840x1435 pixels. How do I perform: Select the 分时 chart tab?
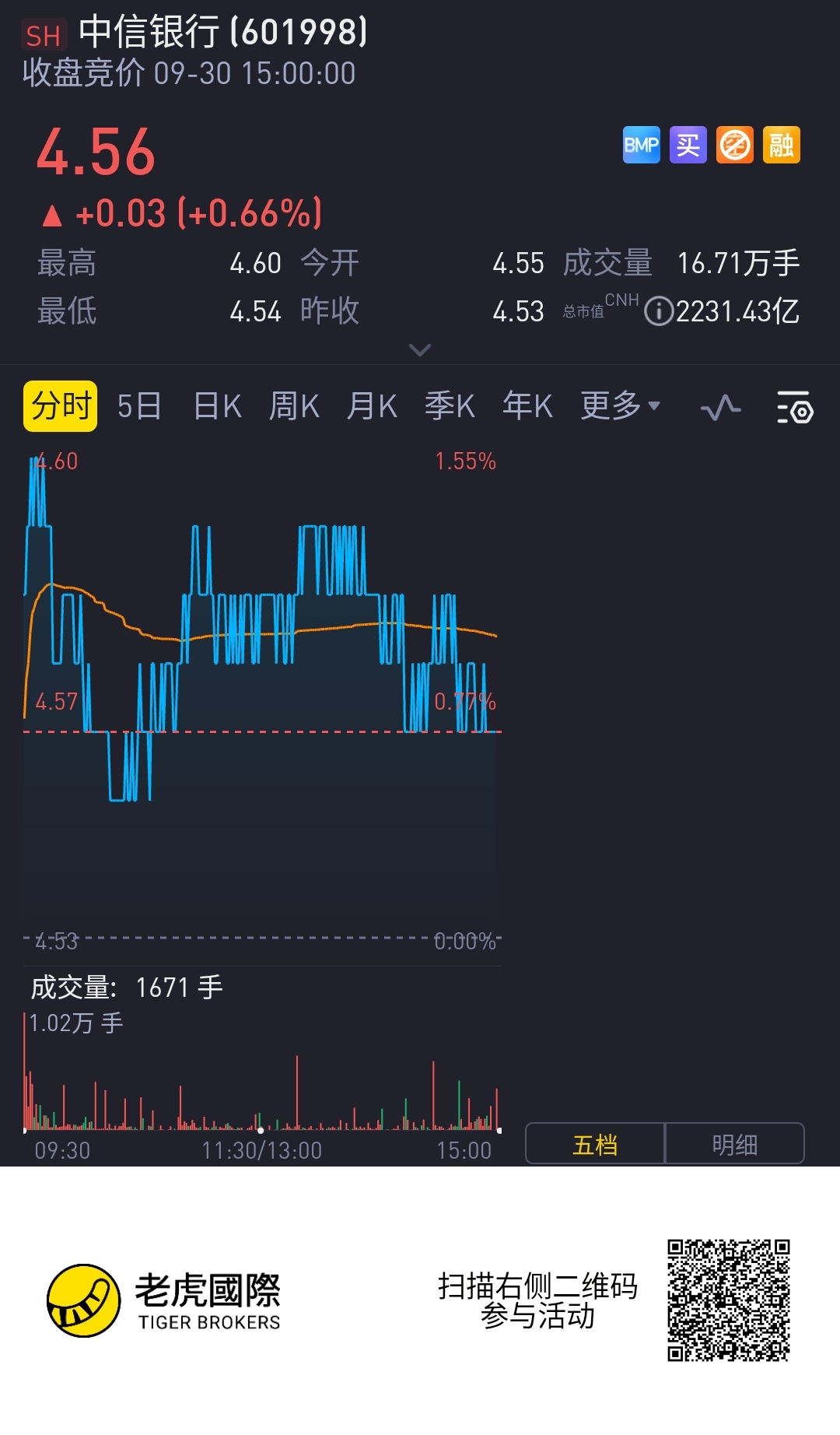61,406
